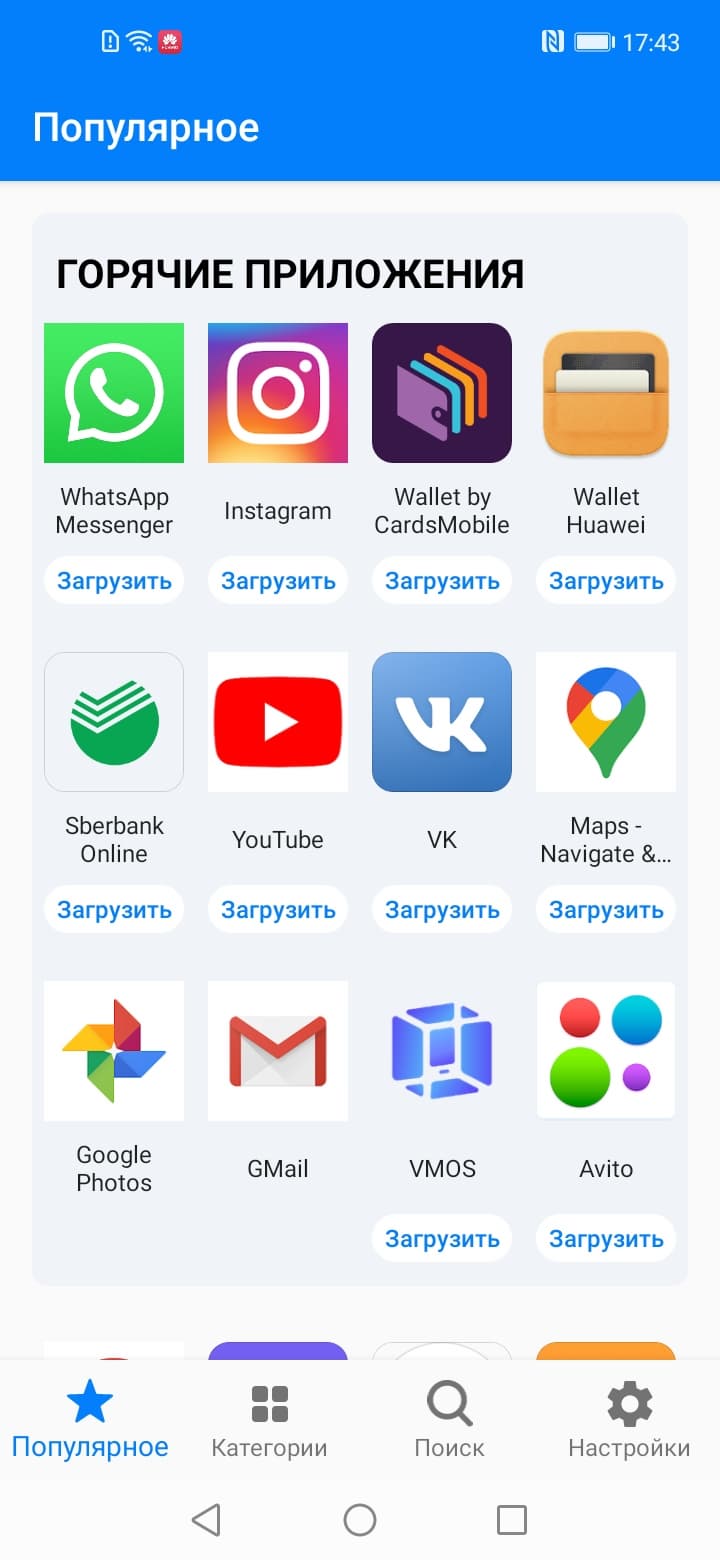Tap Загрузить under WhatsApp Messenger
This screenshot has width=720, height=1560.
[x=114, y=581]
